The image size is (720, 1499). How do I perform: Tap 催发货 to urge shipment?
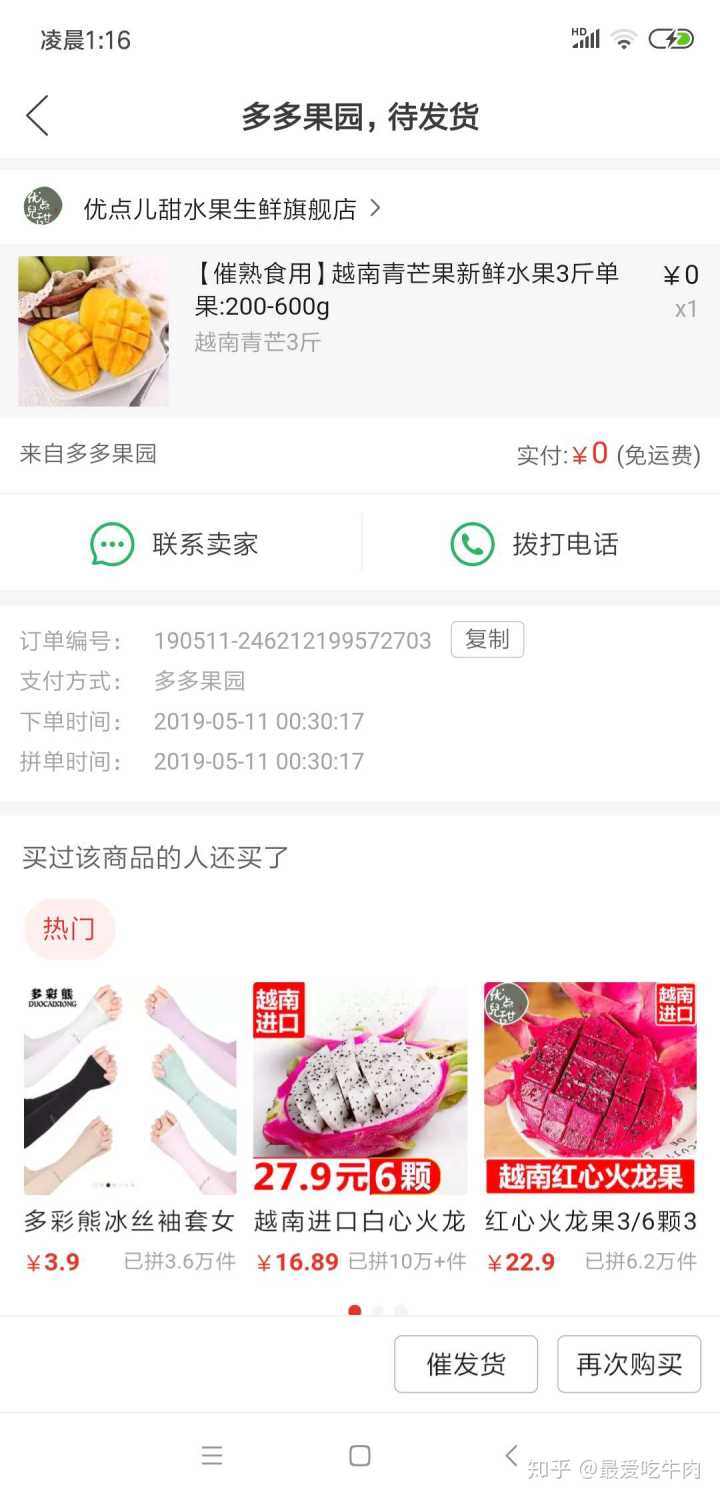point(466,1364)
